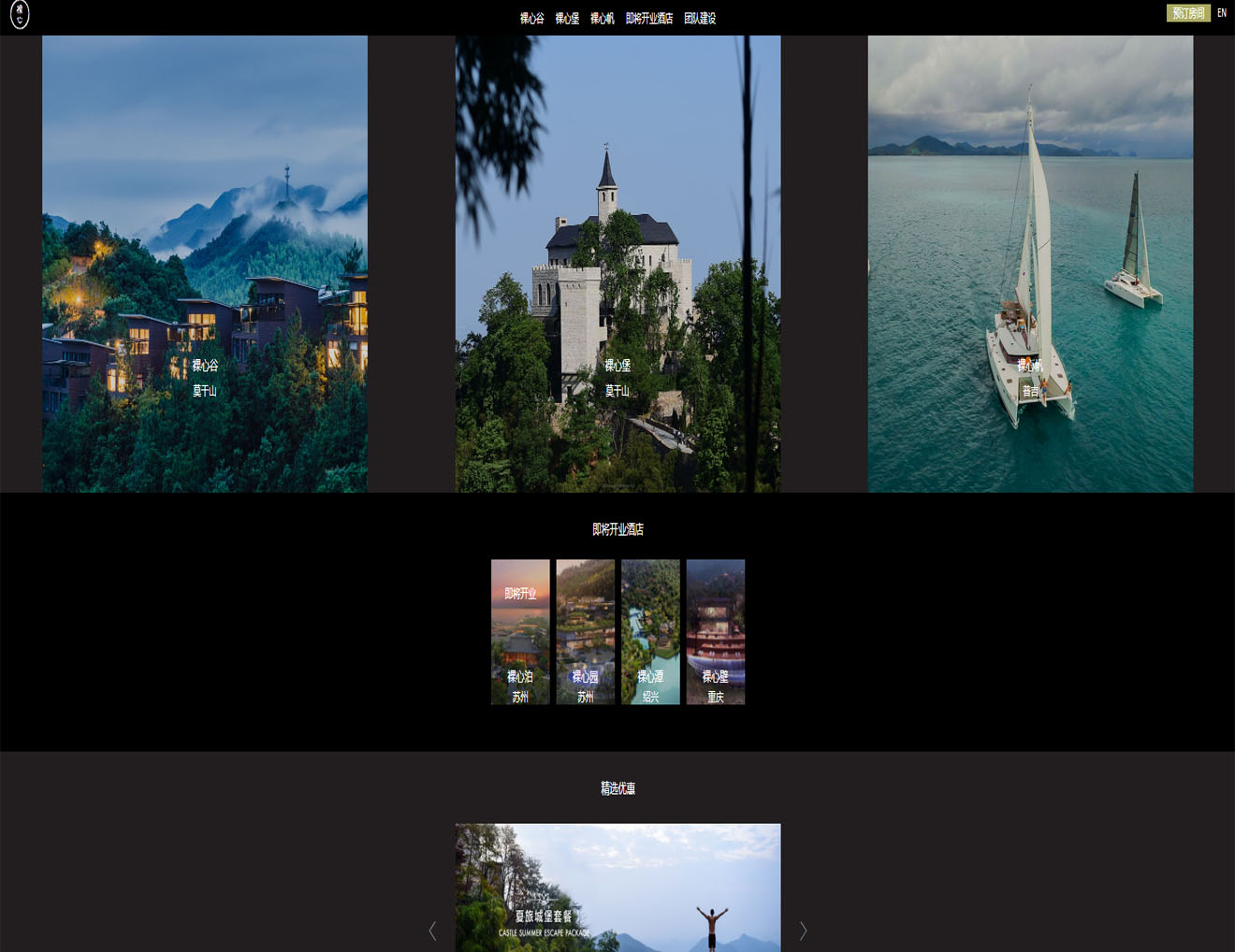Open the 裸心谷 莫干山 resort card

205,264
